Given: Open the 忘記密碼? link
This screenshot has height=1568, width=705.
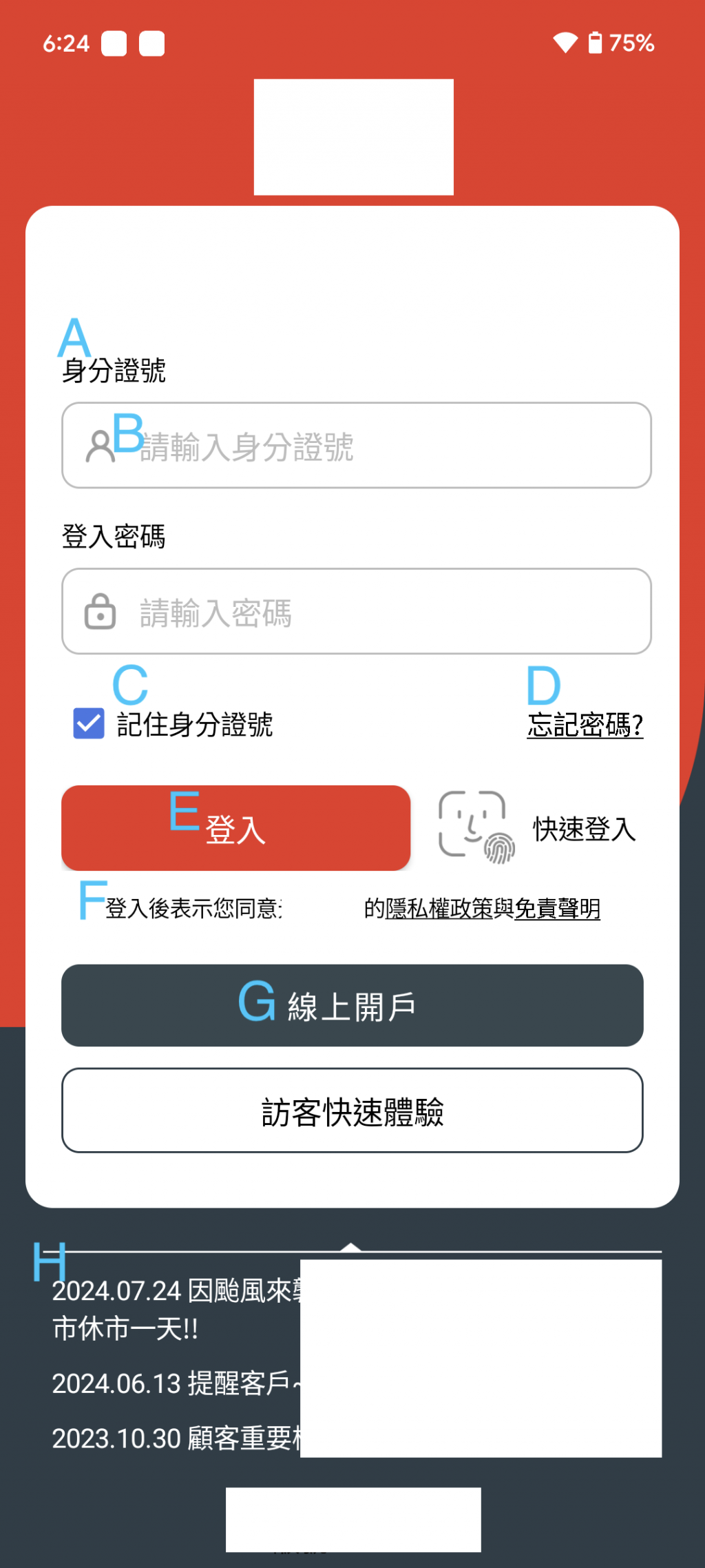Looking at the screenshot, I should coord(585,725).
